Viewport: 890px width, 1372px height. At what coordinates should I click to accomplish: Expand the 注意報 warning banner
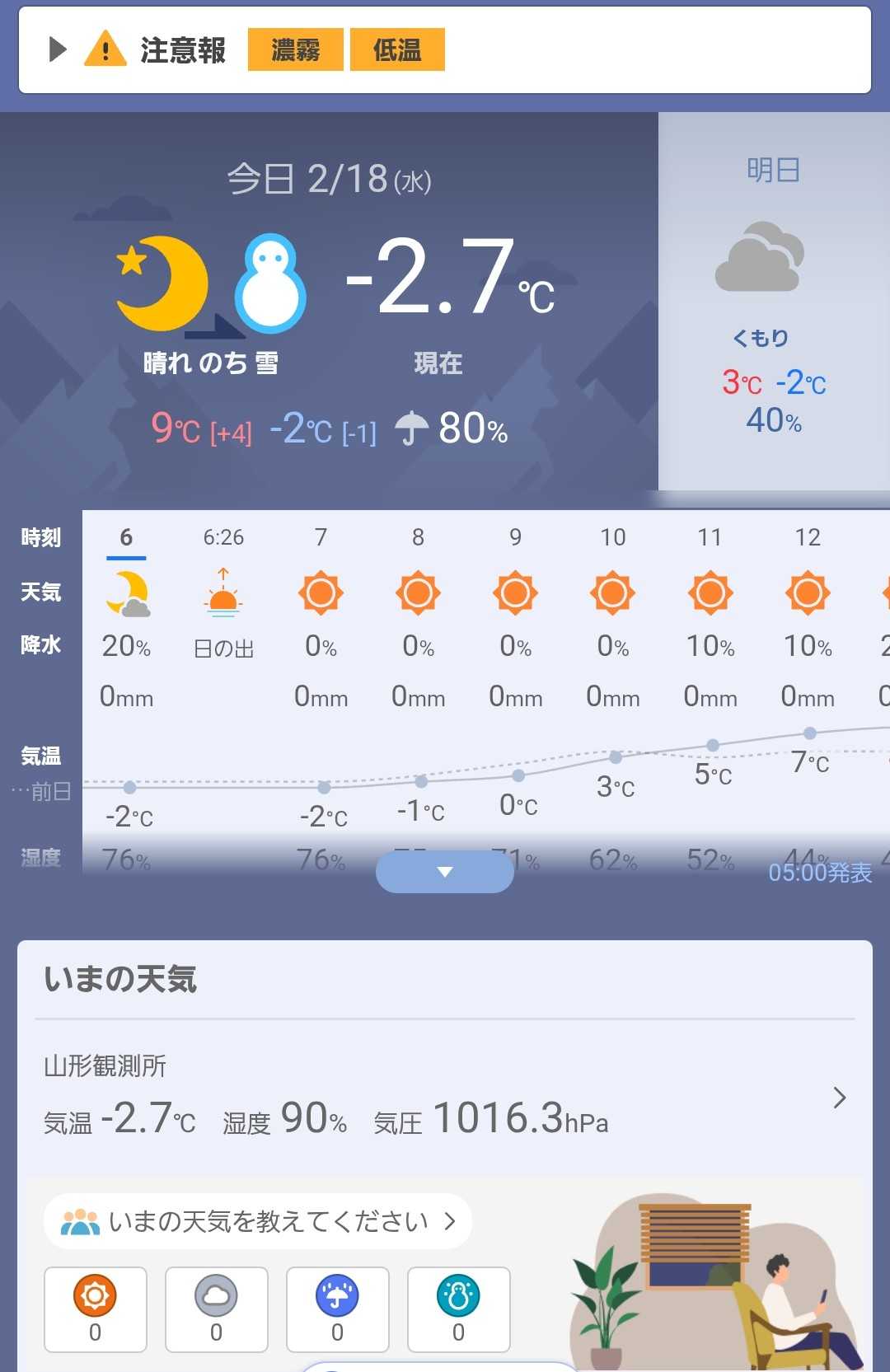point(58,49)
